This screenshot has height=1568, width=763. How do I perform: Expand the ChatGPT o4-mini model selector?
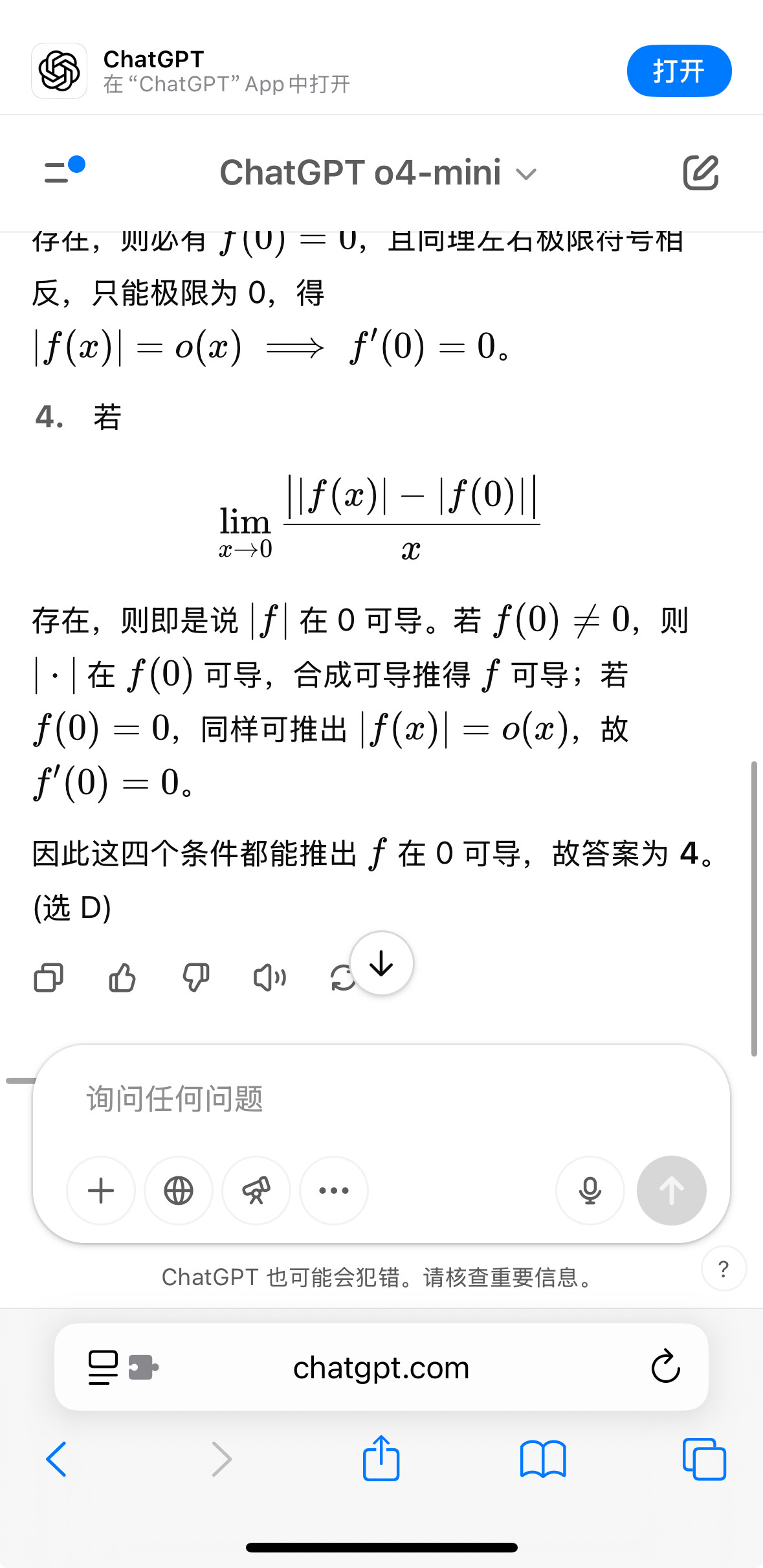tap(379, 173)
